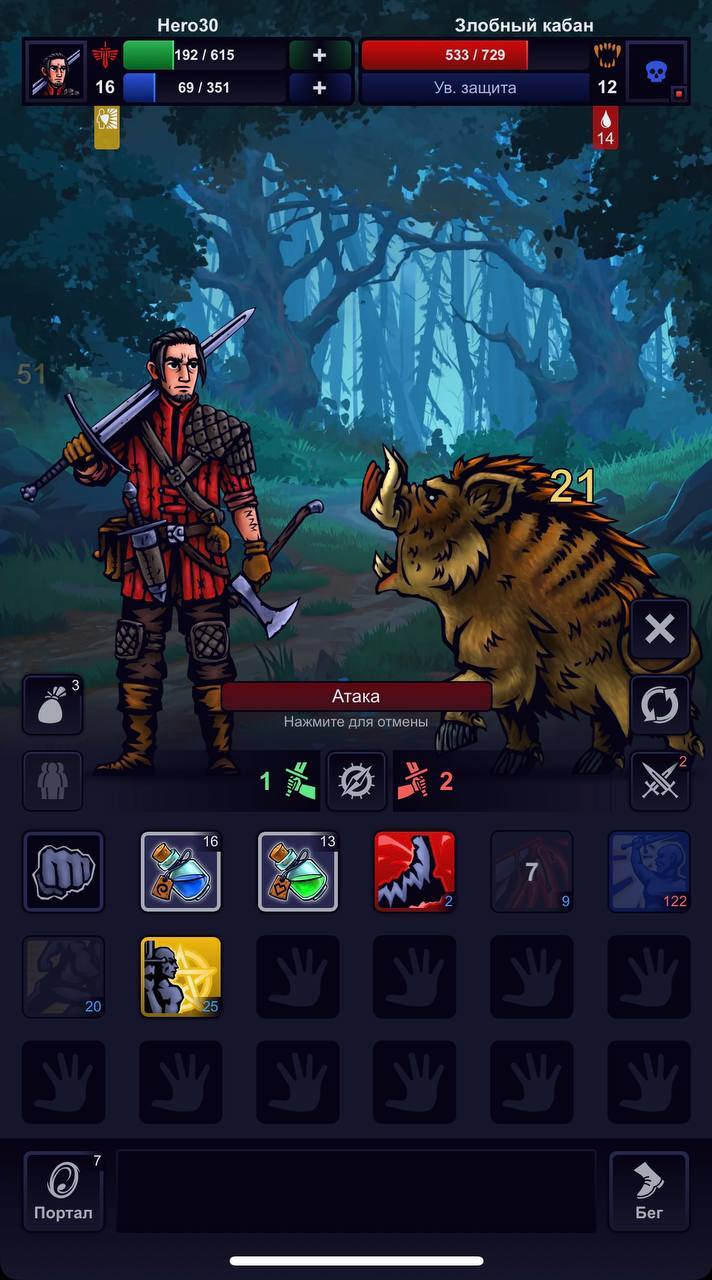
Task: Select the green attack option 1
Action: [285, 781]
